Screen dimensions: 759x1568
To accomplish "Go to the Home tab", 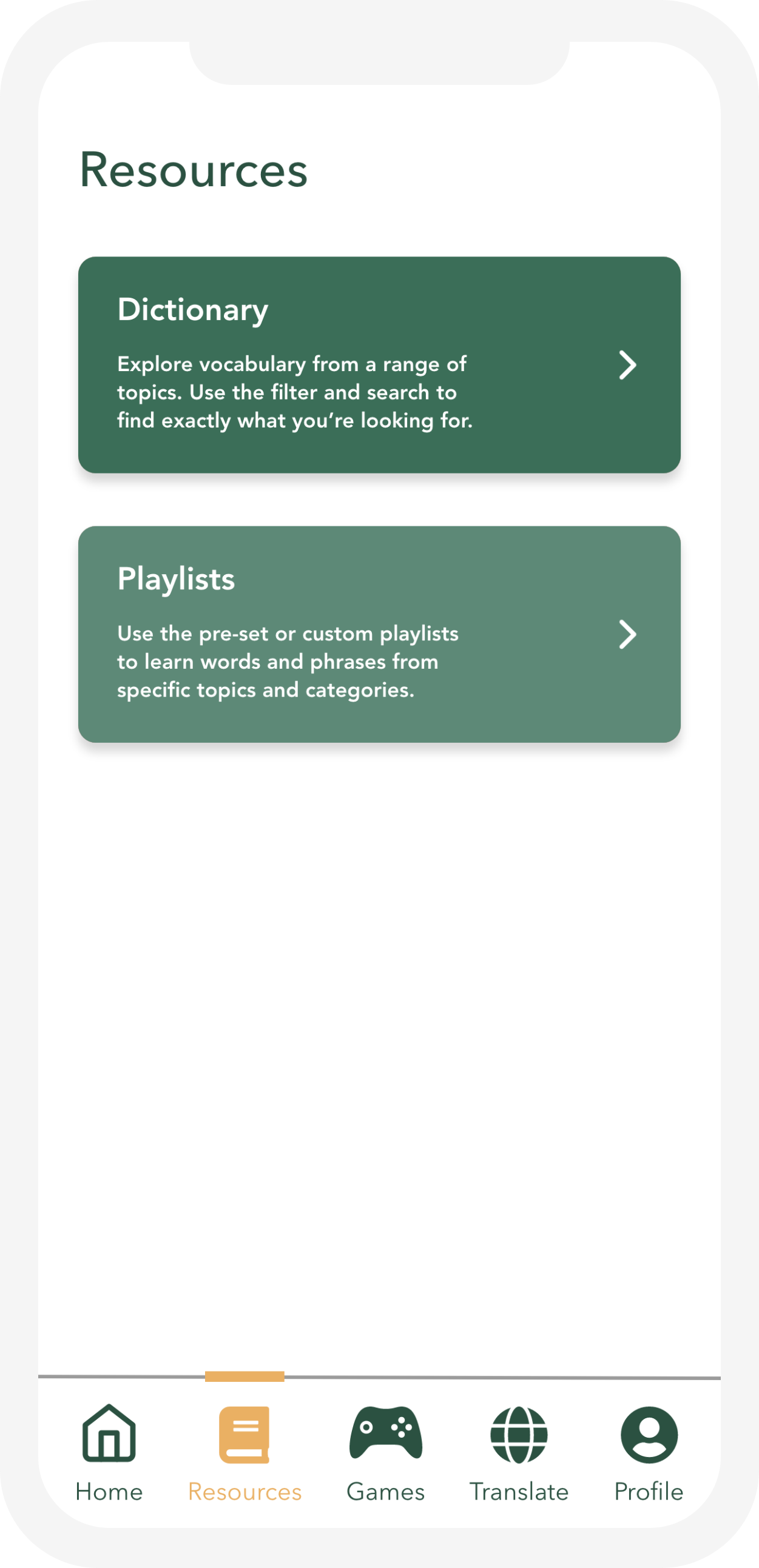I will [x=109, y=1452].
